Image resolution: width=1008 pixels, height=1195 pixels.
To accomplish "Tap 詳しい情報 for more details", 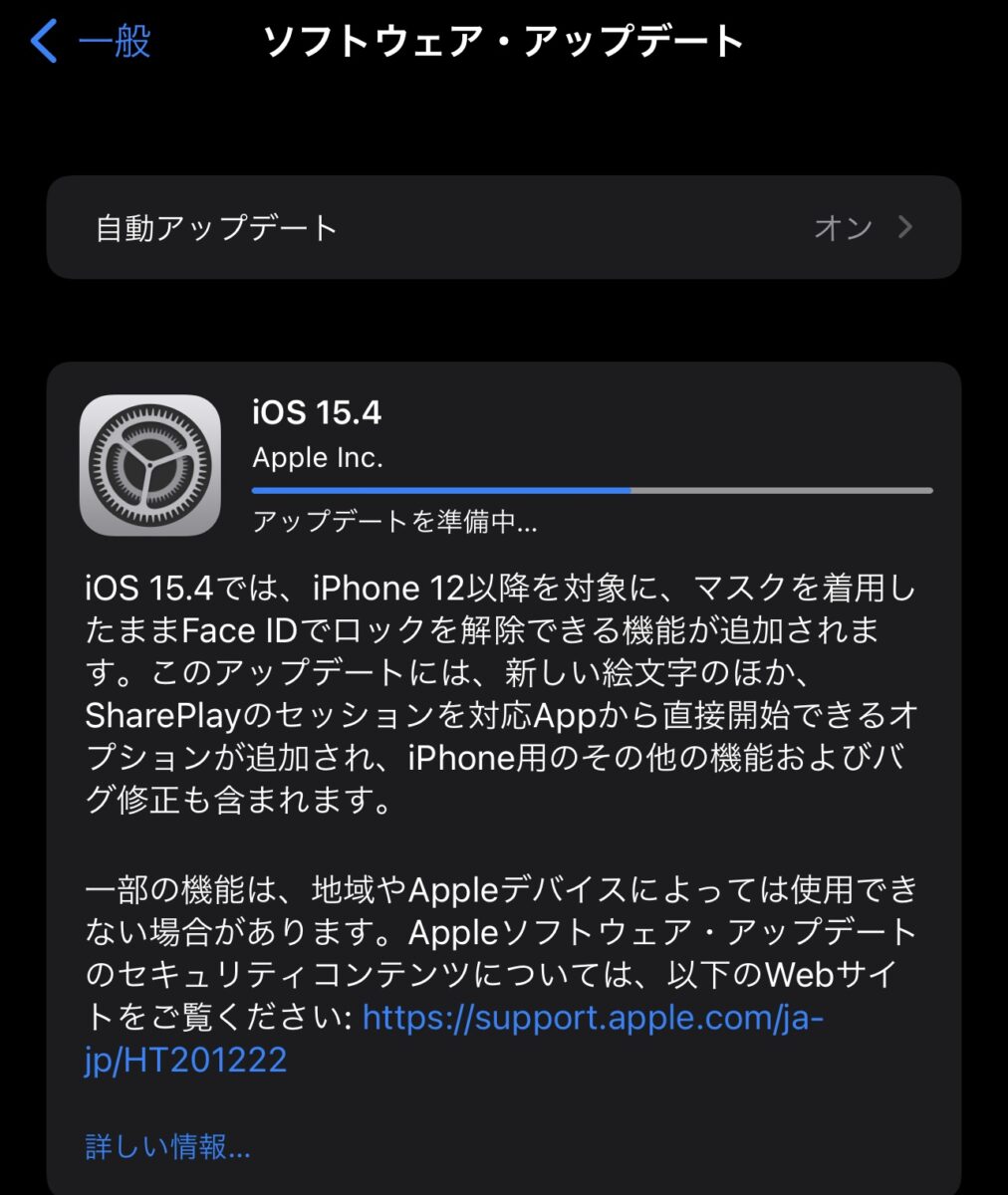I will [167, 1146].
